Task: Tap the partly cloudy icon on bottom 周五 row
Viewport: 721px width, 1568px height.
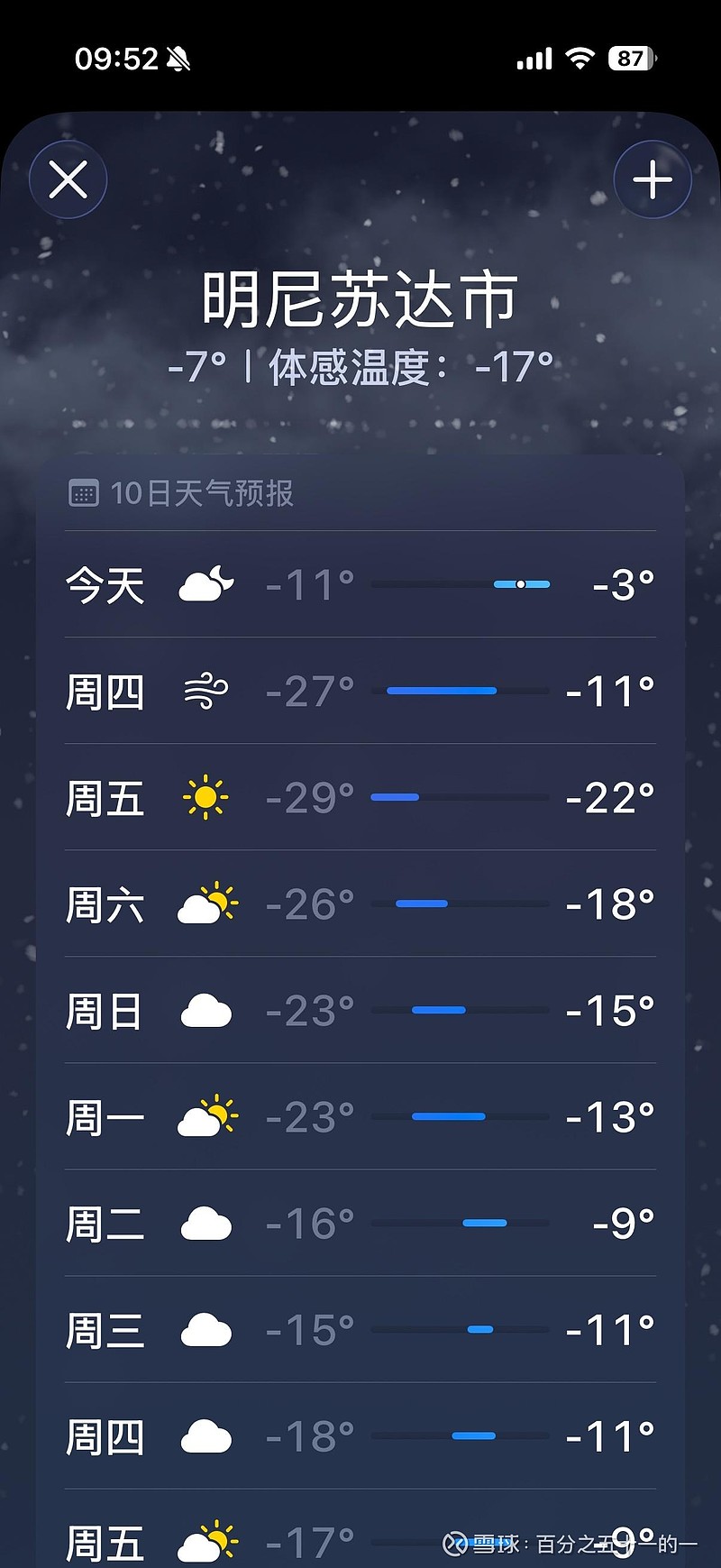Action: 206,1538
